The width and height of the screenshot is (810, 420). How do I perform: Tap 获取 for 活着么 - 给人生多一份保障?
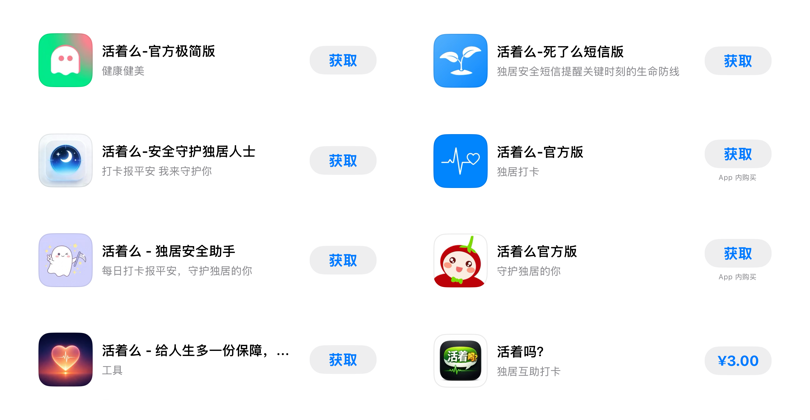(342, 360)
